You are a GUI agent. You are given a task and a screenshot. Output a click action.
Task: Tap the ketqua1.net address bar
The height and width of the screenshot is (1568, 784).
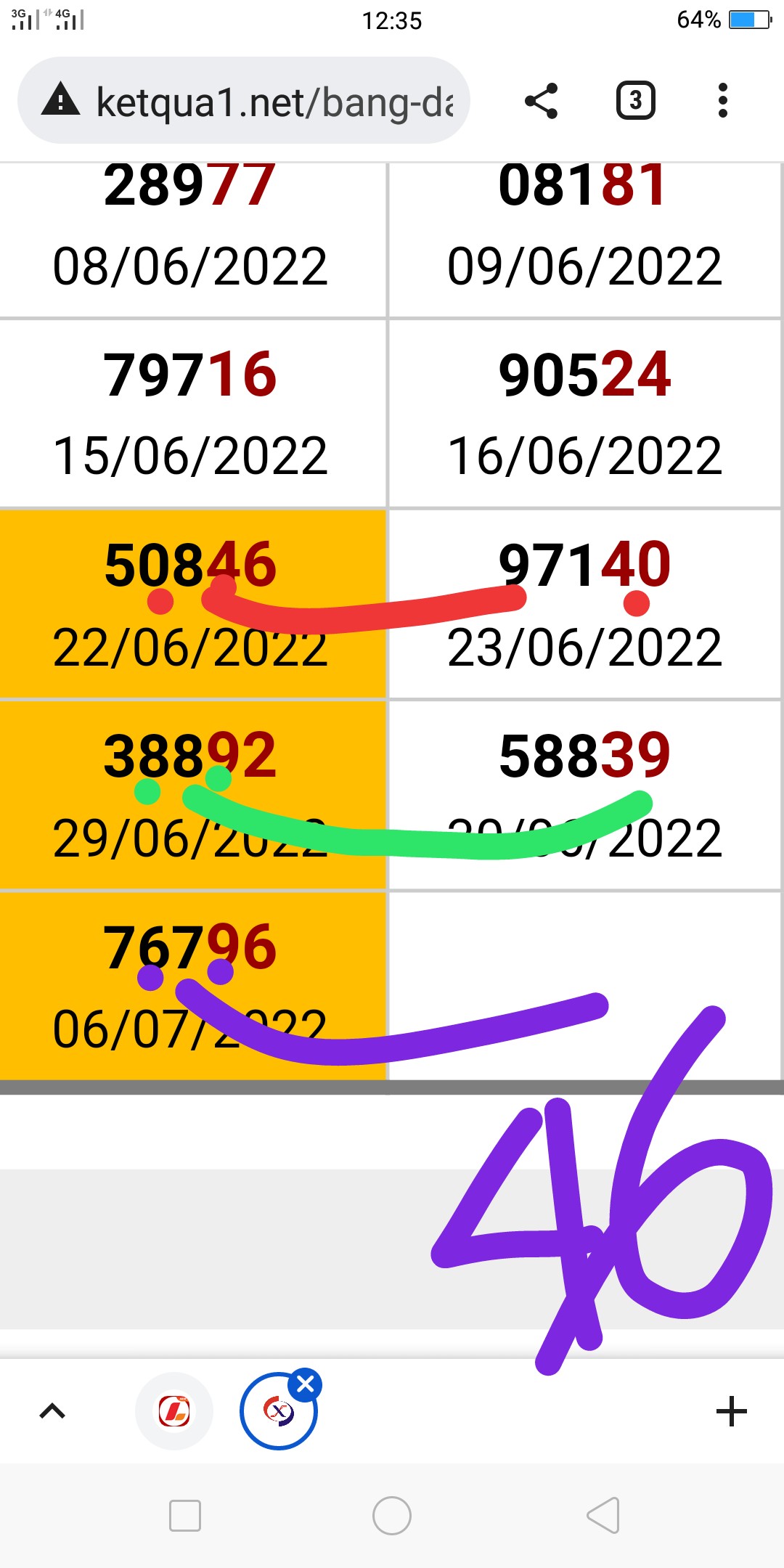point(244,100)
